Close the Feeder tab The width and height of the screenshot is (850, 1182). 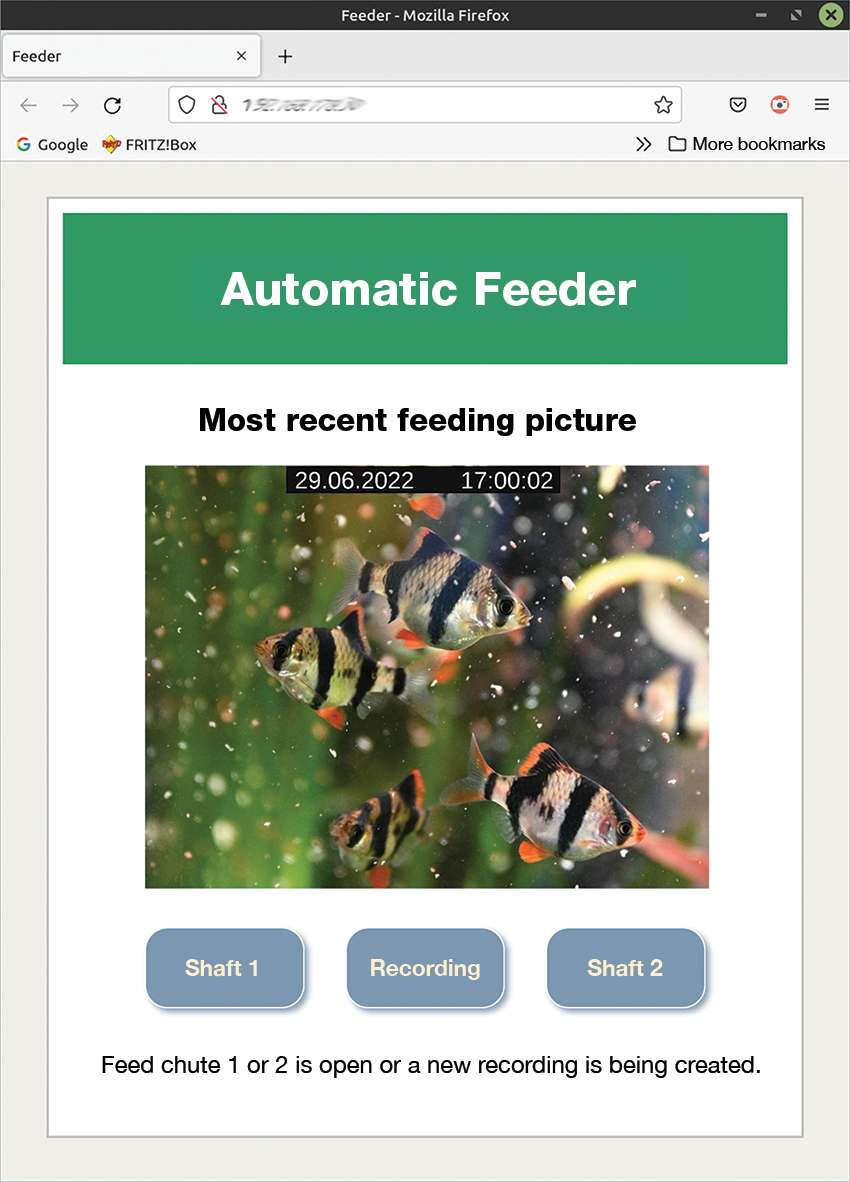coord(241,56)
